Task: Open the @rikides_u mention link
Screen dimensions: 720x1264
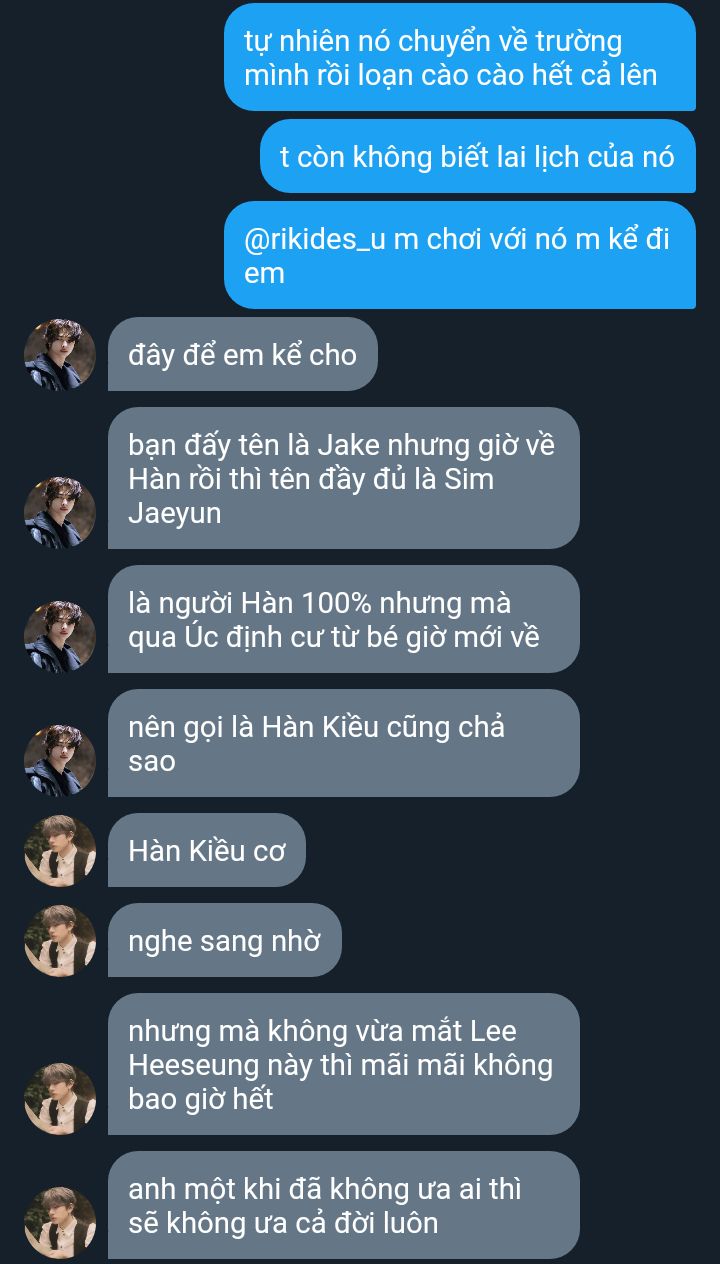Action: point(314,240)
